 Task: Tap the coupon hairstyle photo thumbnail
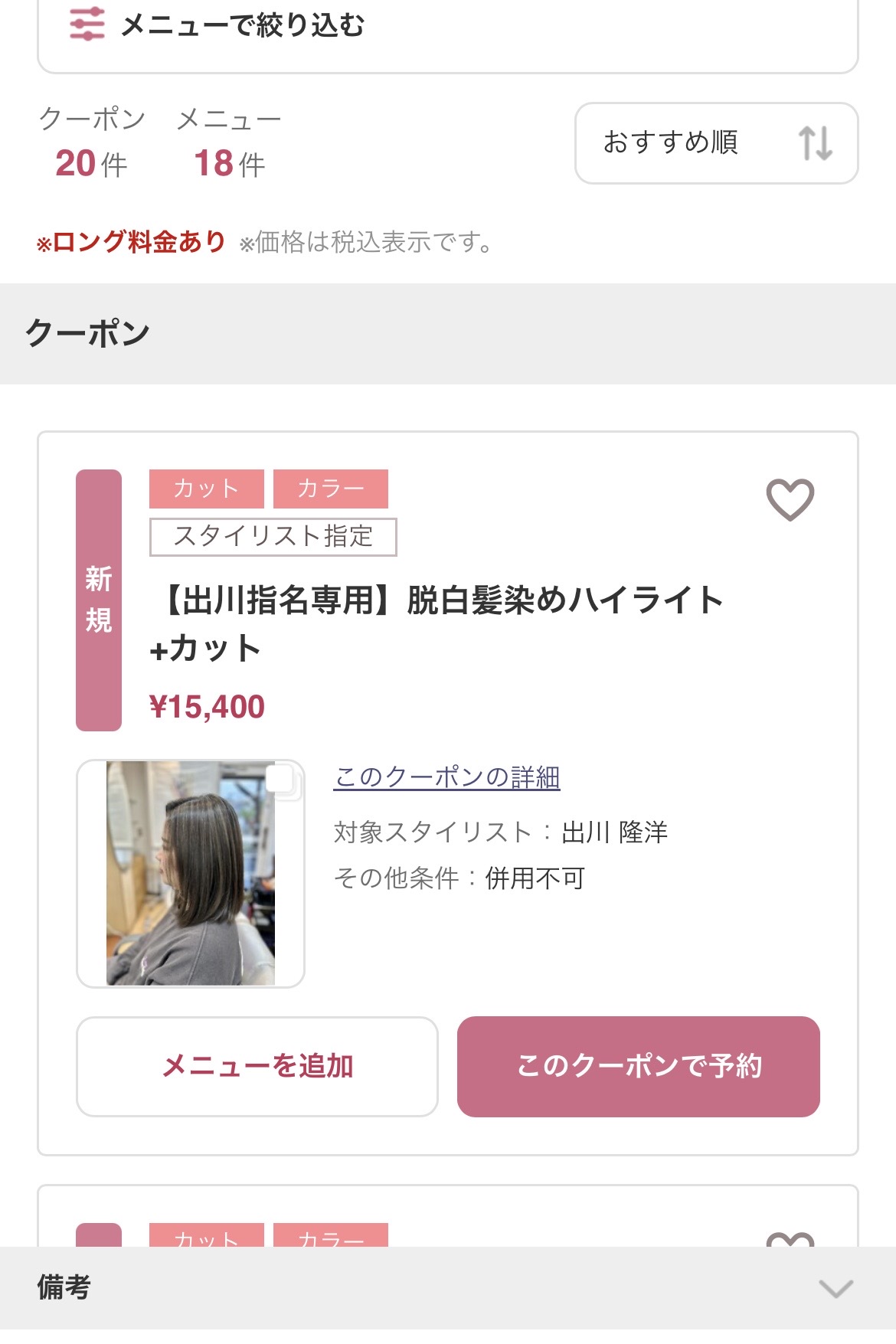point(191,873)
